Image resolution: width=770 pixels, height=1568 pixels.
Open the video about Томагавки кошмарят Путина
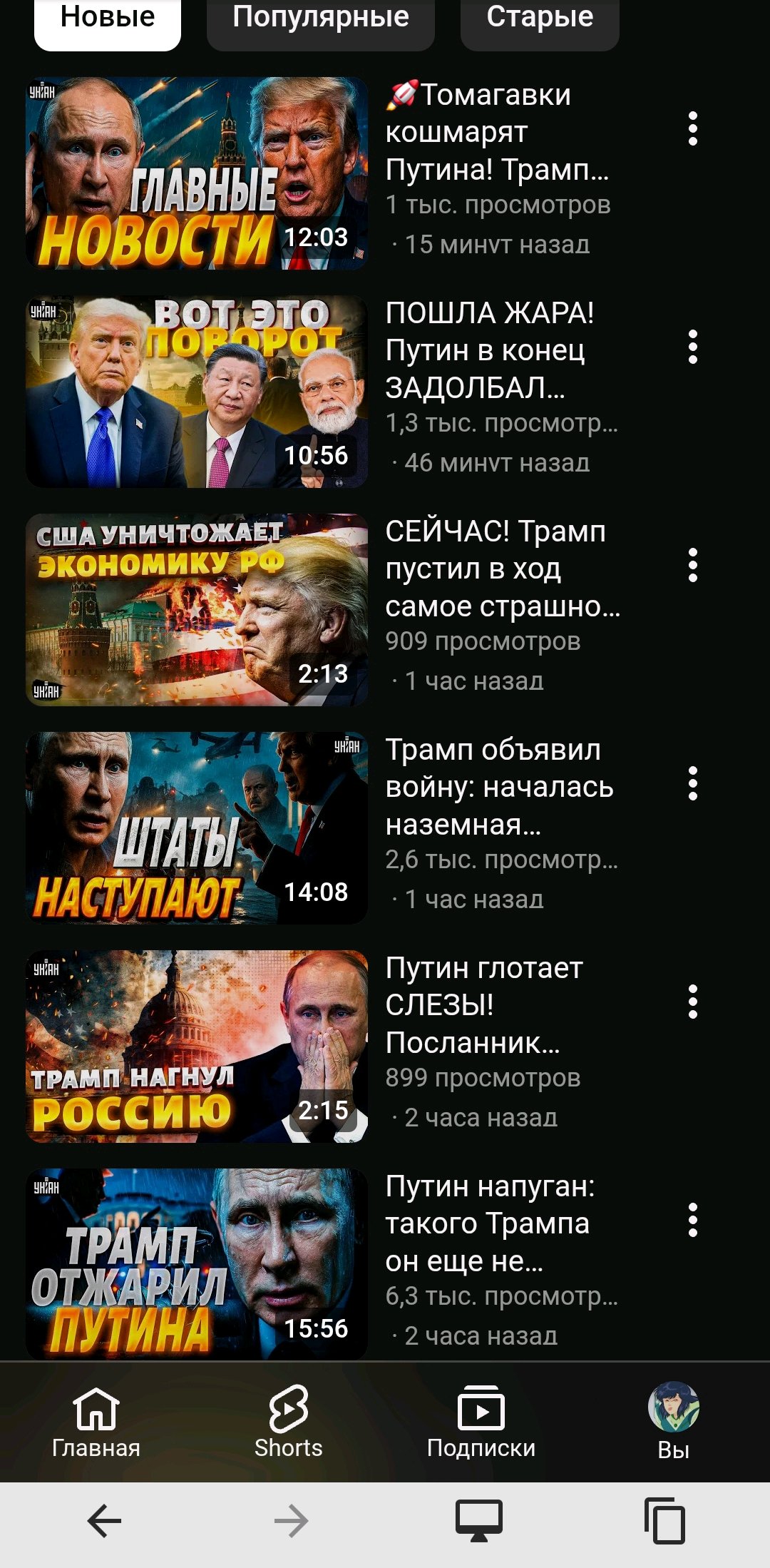point(197,173)
